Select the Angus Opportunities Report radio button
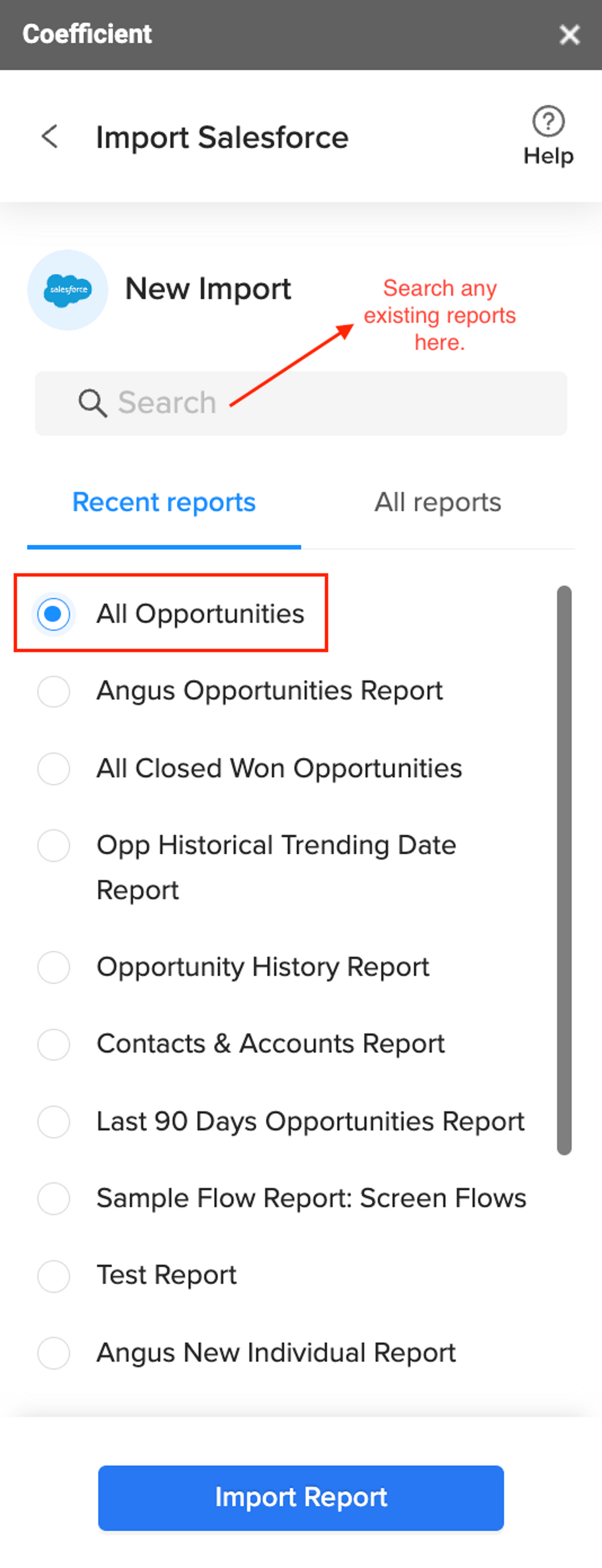The image size is (602, 1568). point(54,691)
